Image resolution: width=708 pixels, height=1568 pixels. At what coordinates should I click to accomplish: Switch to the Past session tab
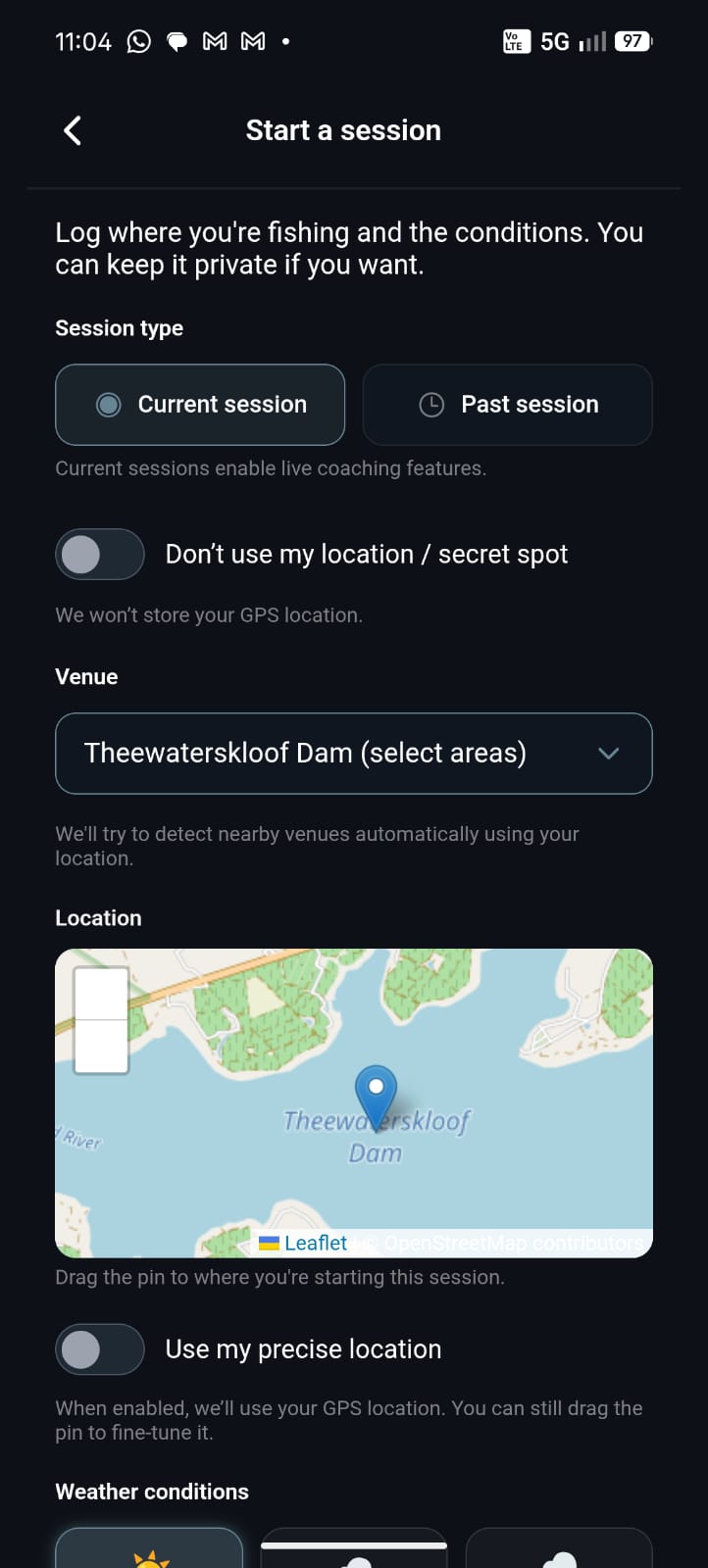tap(507, 404)
